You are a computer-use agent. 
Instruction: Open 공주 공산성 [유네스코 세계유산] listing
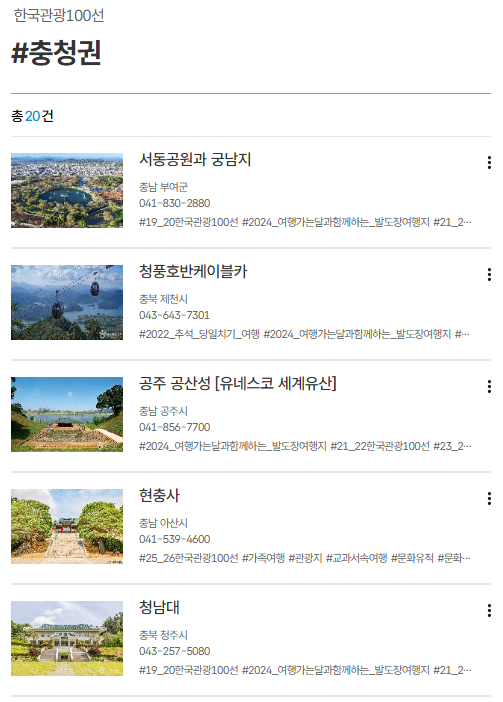(238, 383)
